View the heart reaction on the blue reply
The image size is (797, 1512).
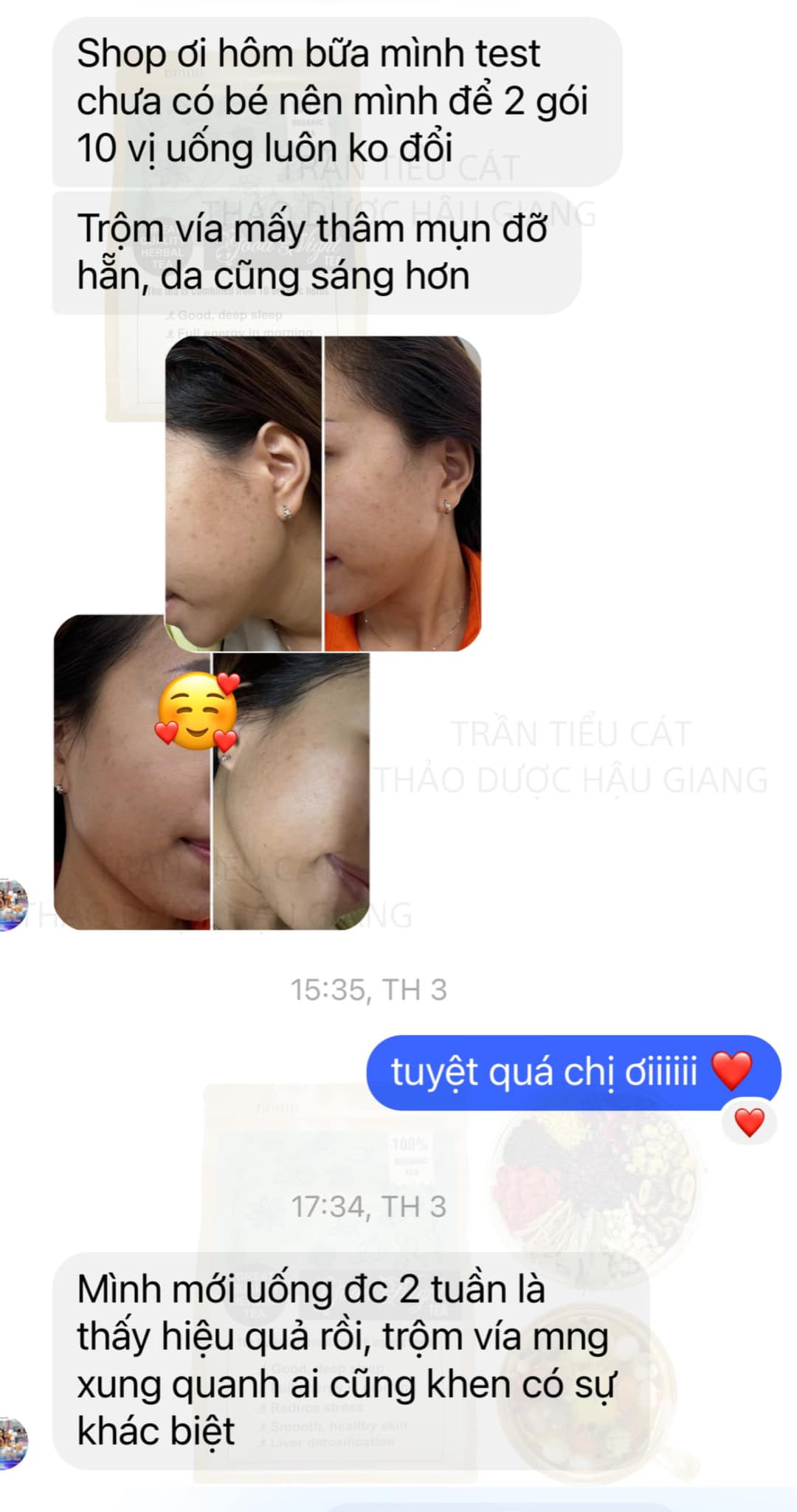pos(749,1124)
